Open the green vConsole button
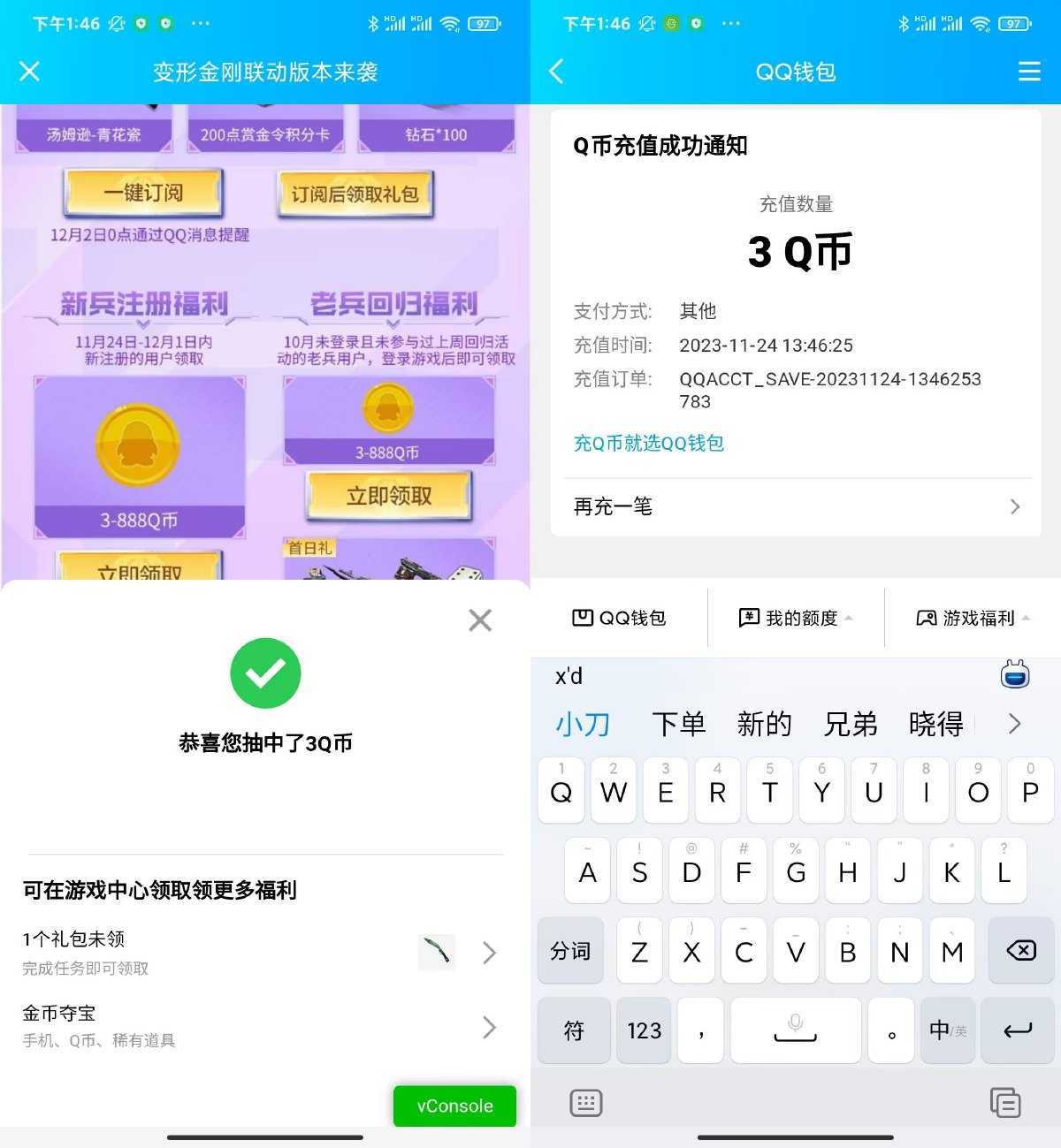The height and width of the screenshot is (1148, 1061). coord(454,1106)
